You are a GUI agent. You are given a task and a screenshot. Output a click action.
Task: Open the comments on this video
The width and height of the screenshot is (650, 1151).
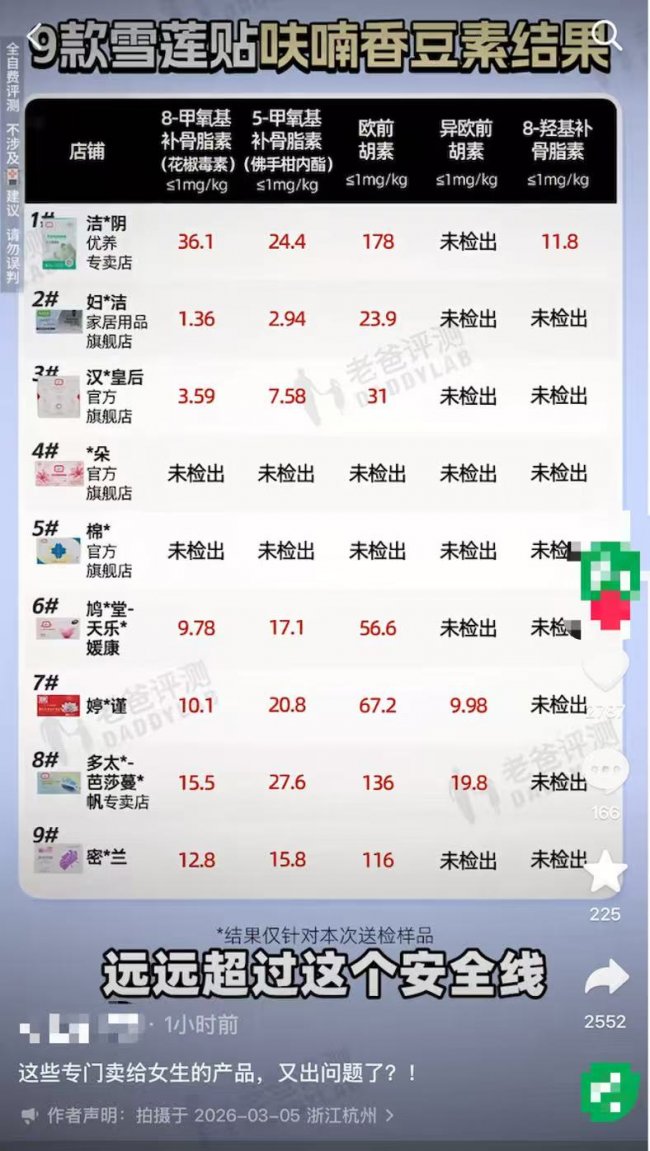point(606,773)
